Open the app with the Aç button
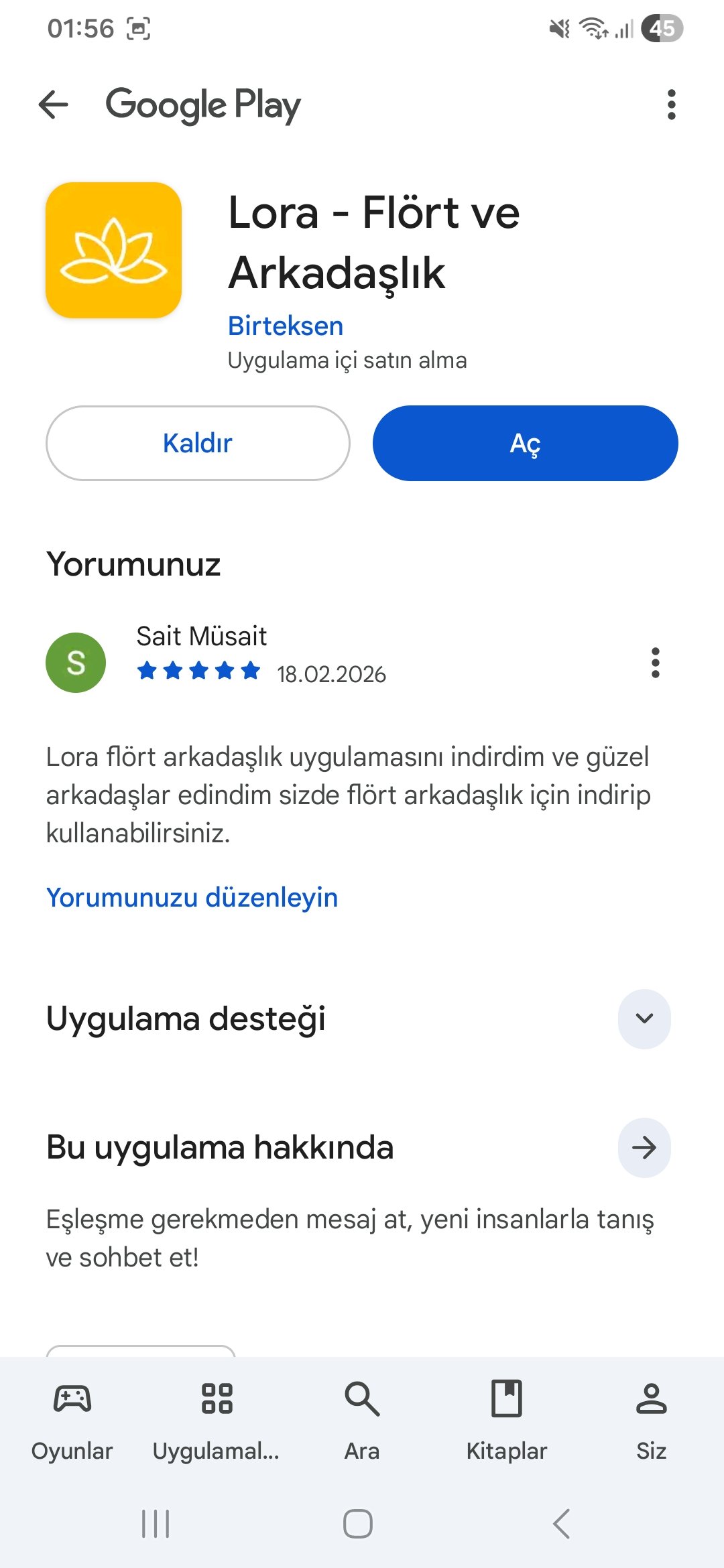The image size is (724, 1568). [525, 443]
